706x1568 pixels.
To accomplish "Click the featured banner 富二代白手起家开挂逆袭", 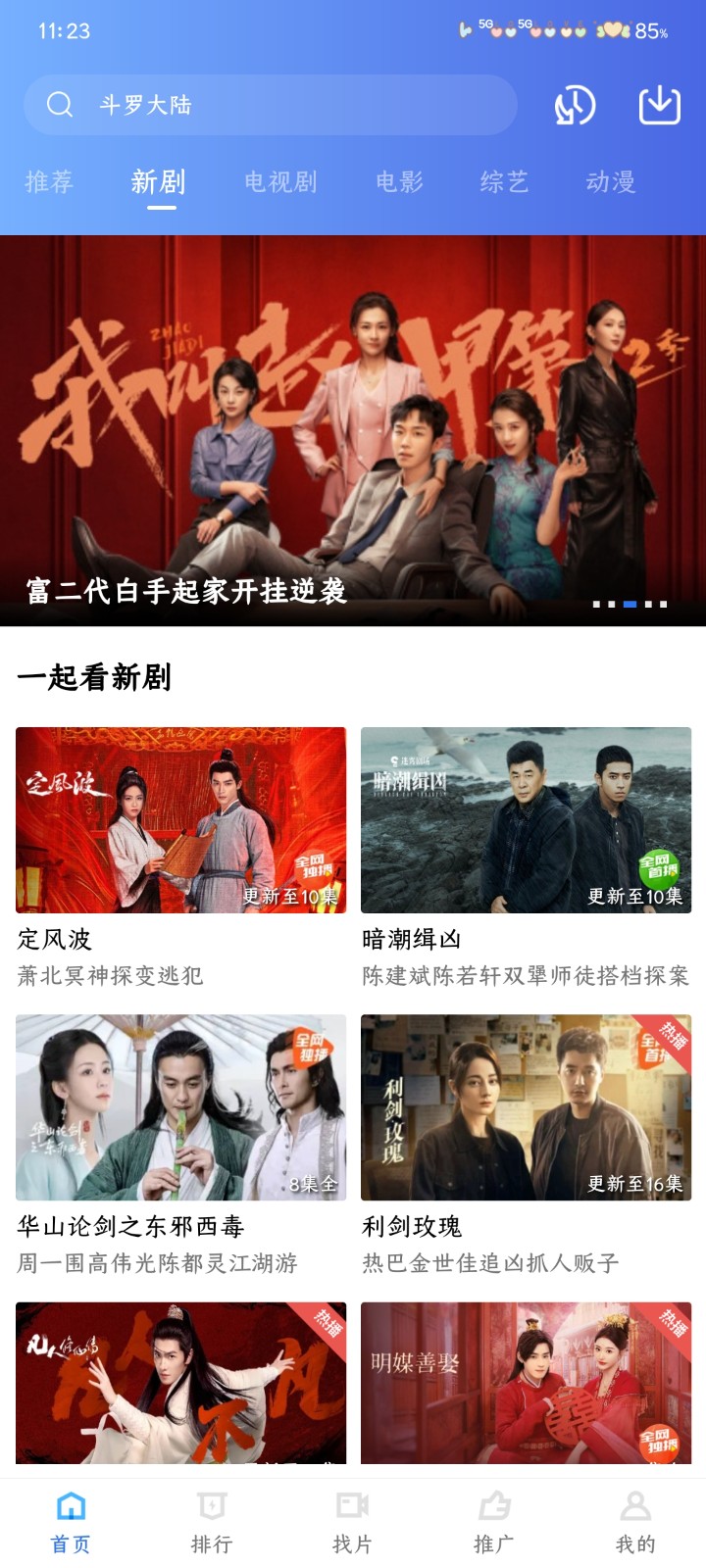I will click(x=353, y=421).
